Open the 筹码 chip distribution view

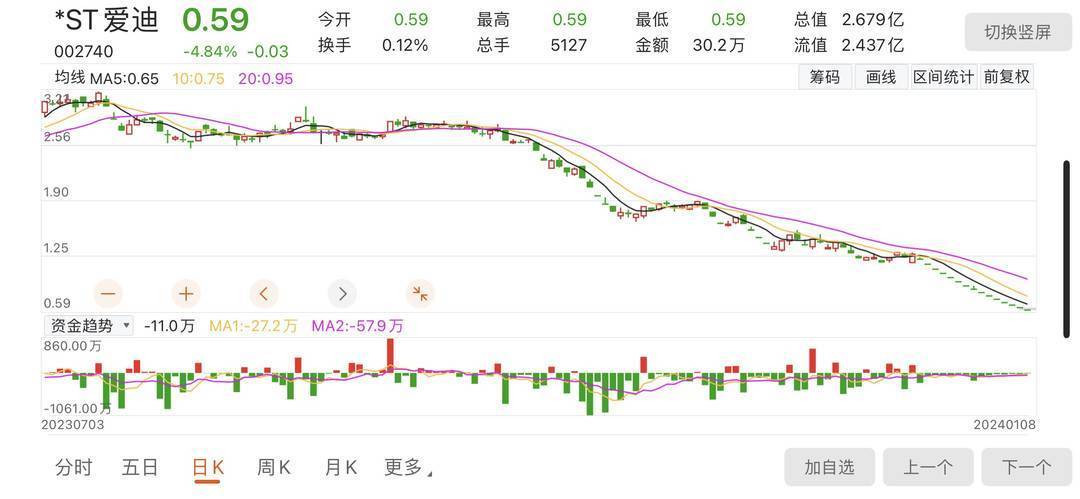point(825,77)
